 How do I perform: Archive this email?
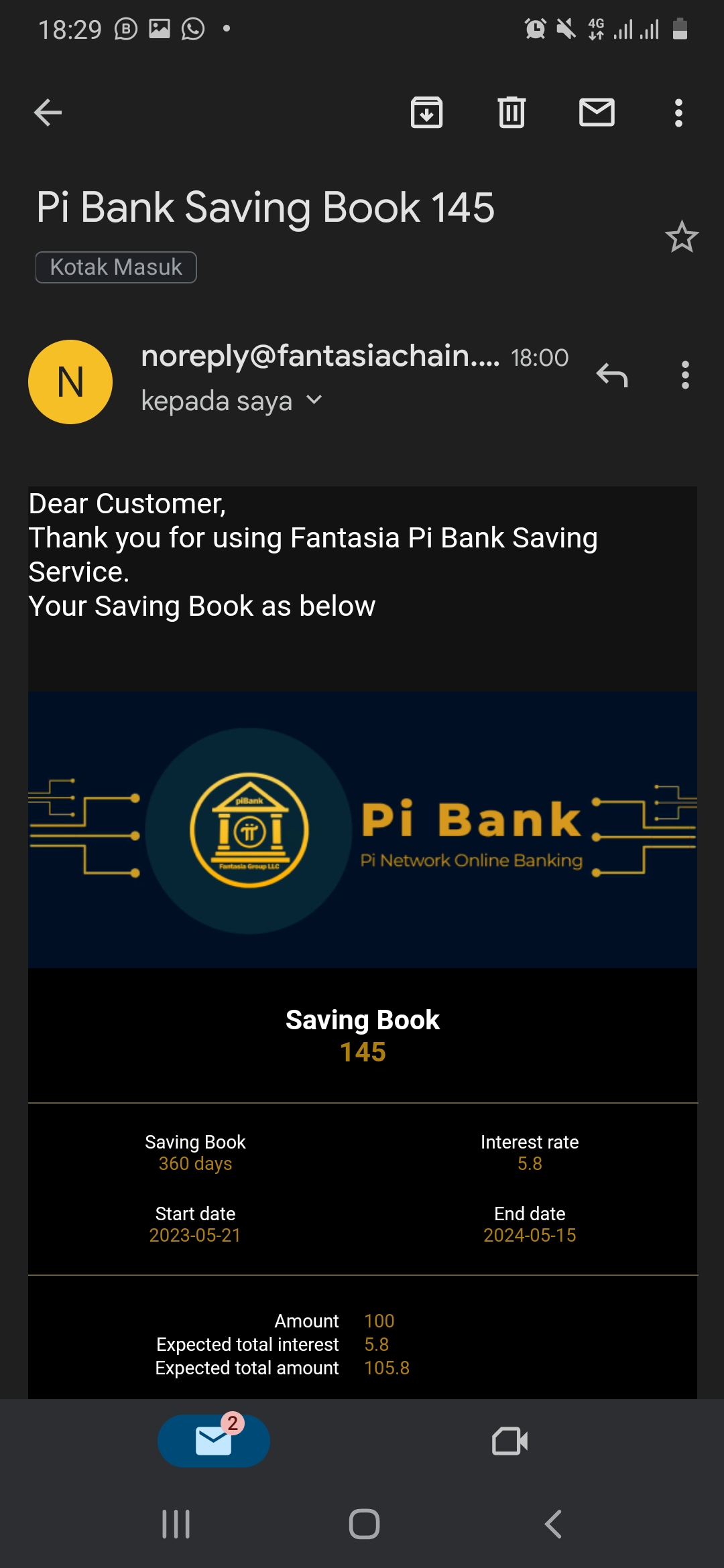click(426, 113)
